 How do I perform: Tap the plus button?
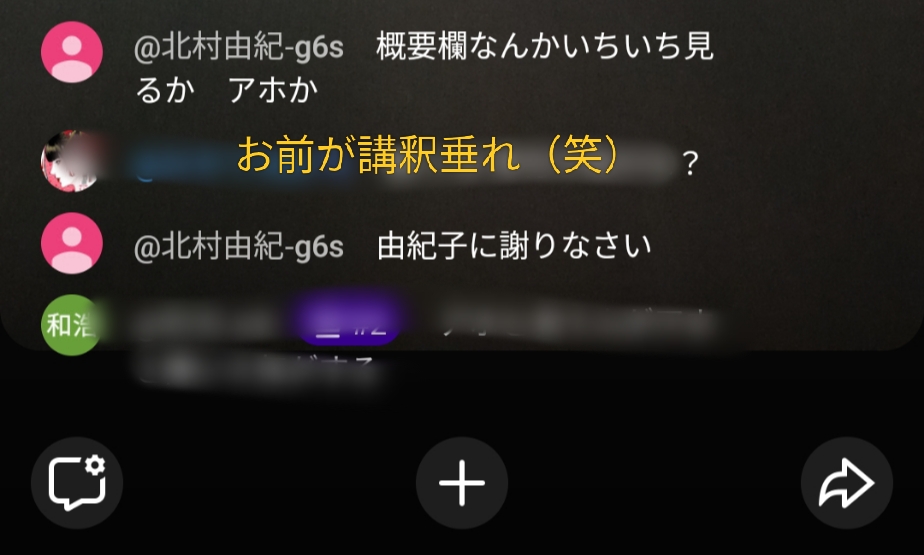(462, 483)
